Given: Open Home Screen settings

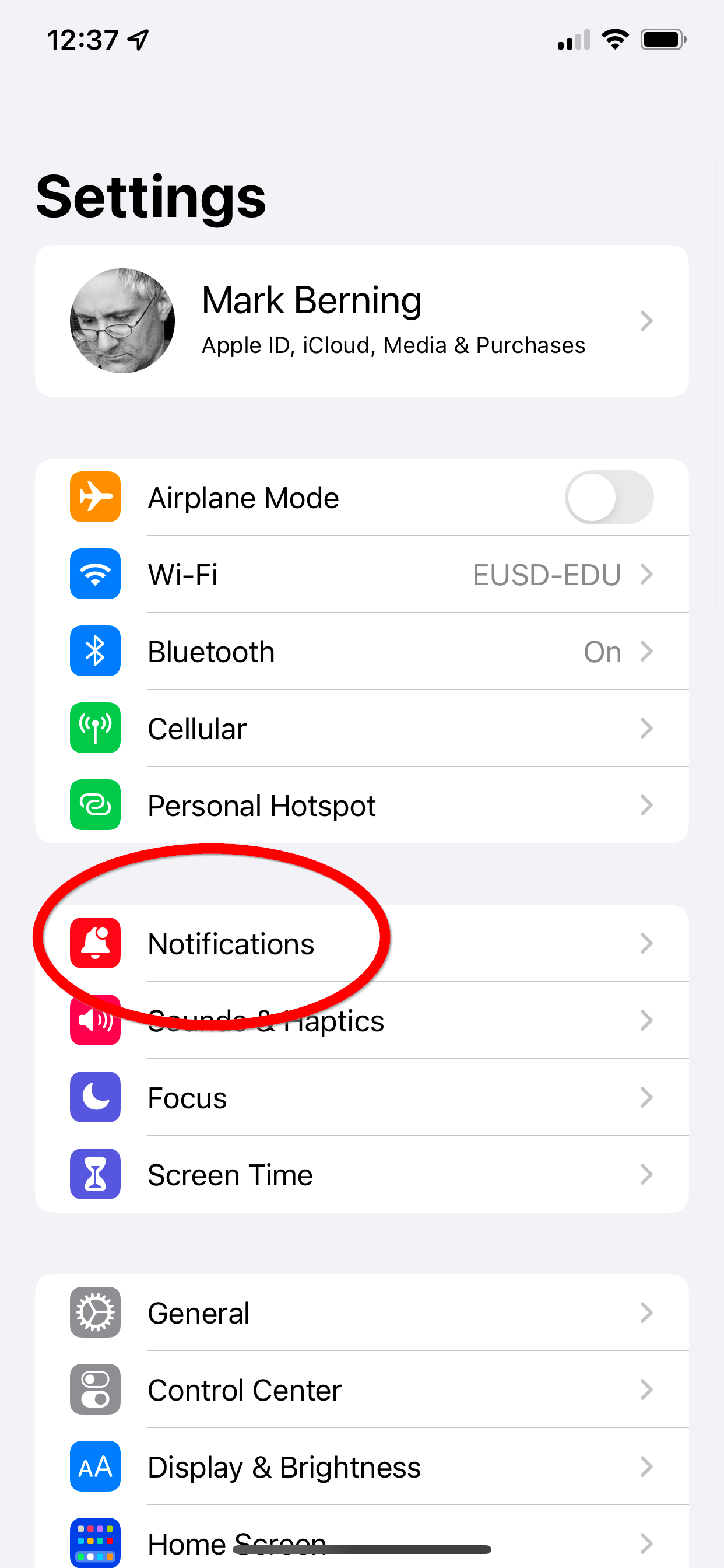Looking at the screenshot, I should pyautogui.click(x=361, y=1540).
